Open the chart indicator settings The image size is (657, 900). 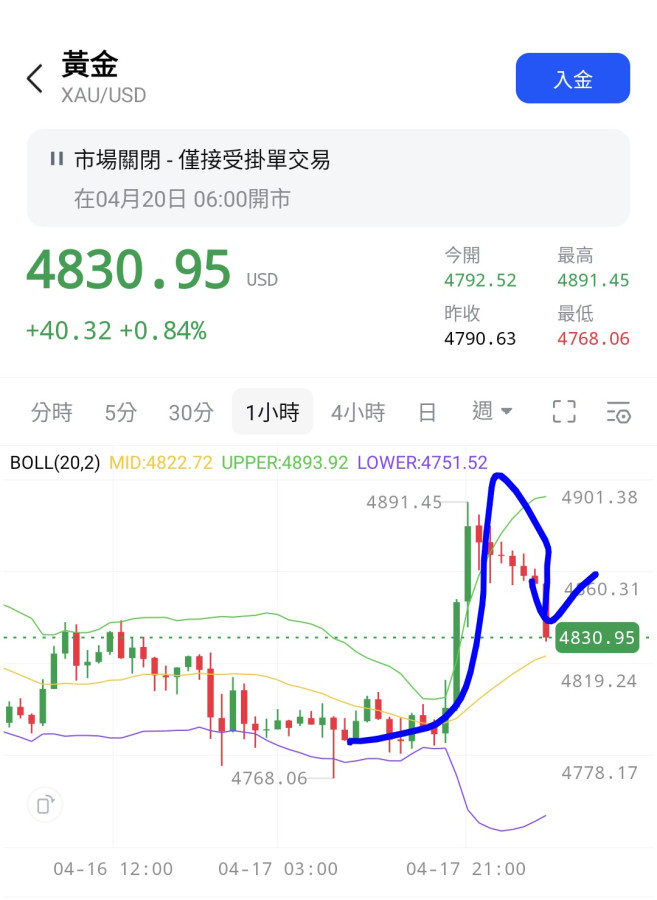pyautogui.click(x=618, y=412)
